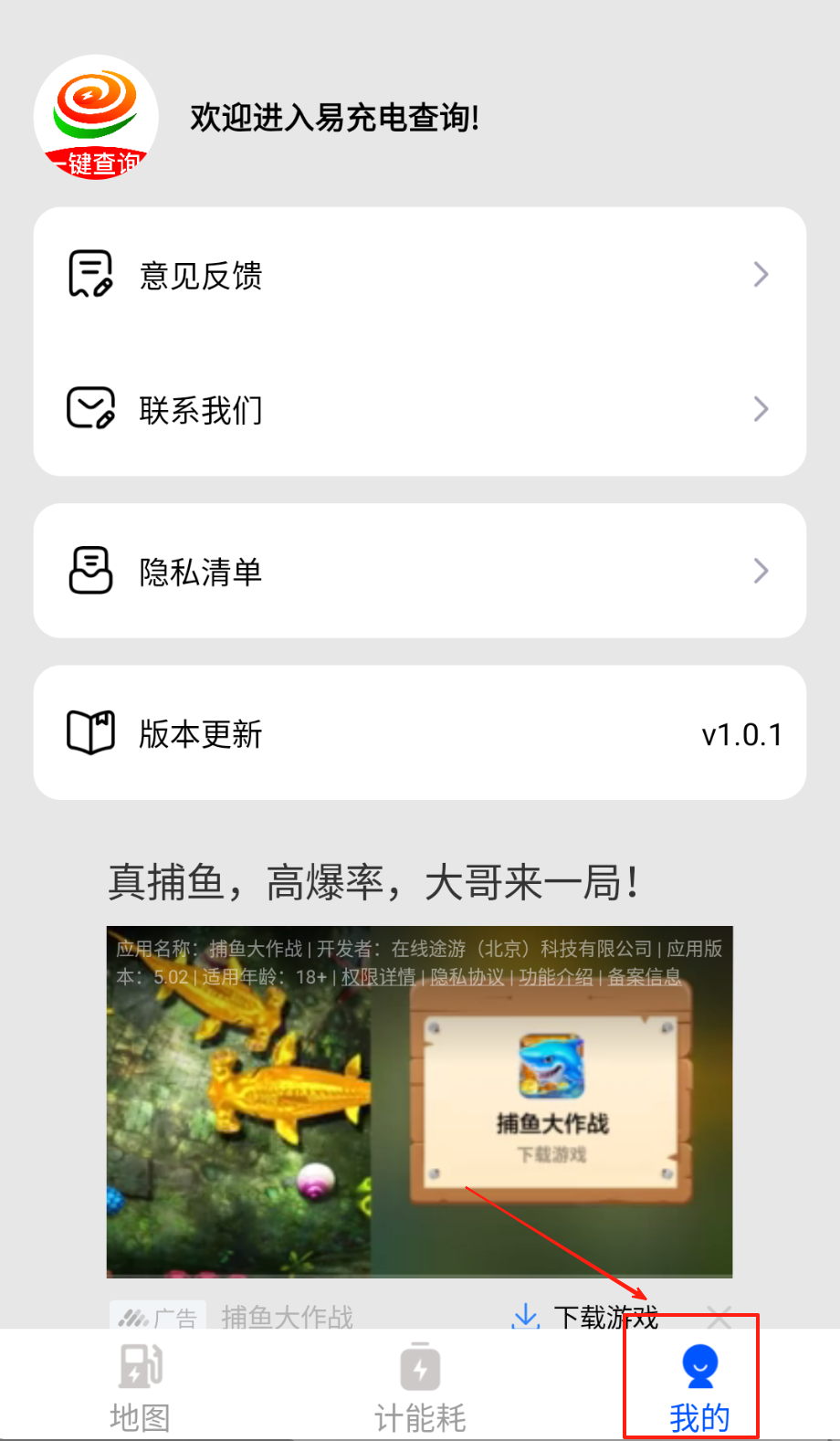
Task: Open the 联系我们 contact row
Action: tap(419, 409)
